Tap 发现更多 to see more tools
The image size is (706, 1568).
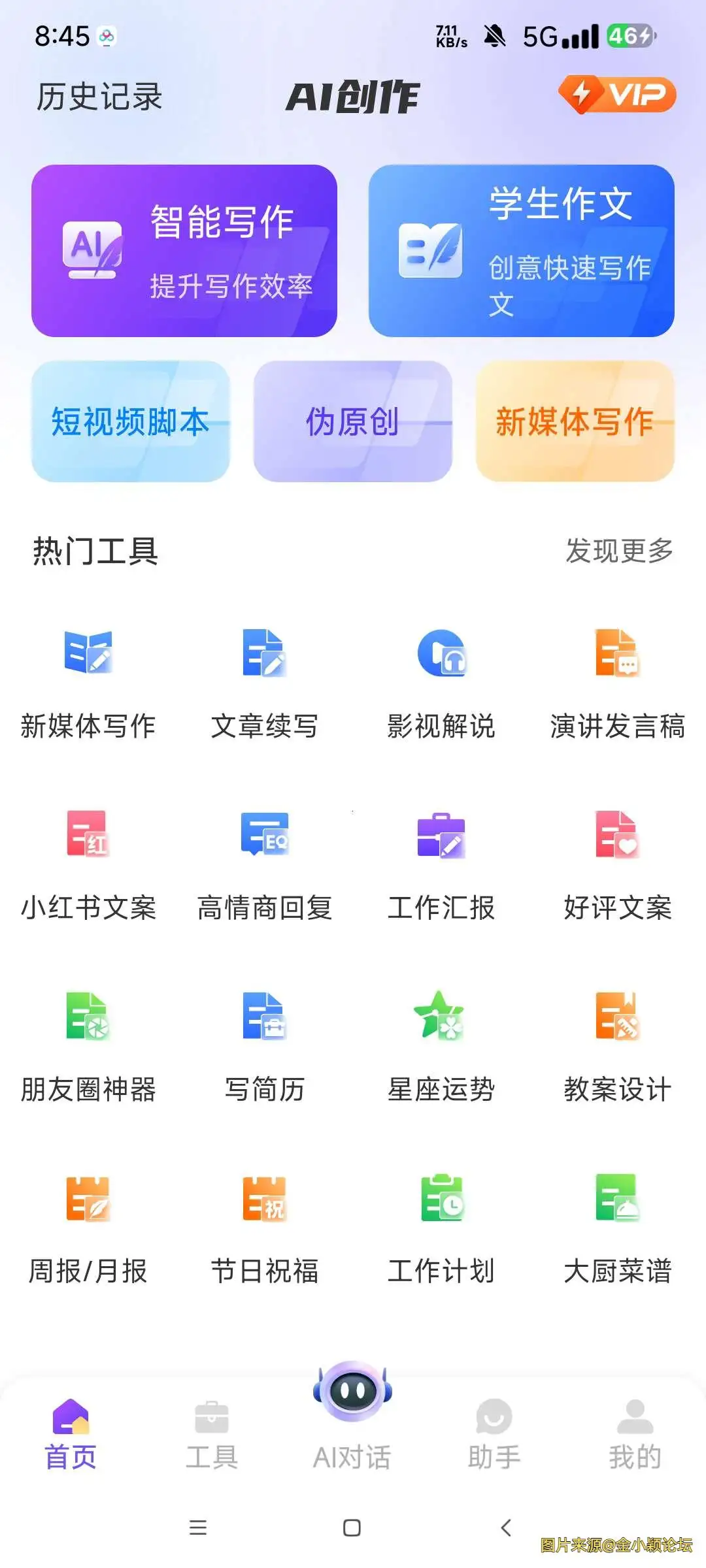tap(619, 551)
